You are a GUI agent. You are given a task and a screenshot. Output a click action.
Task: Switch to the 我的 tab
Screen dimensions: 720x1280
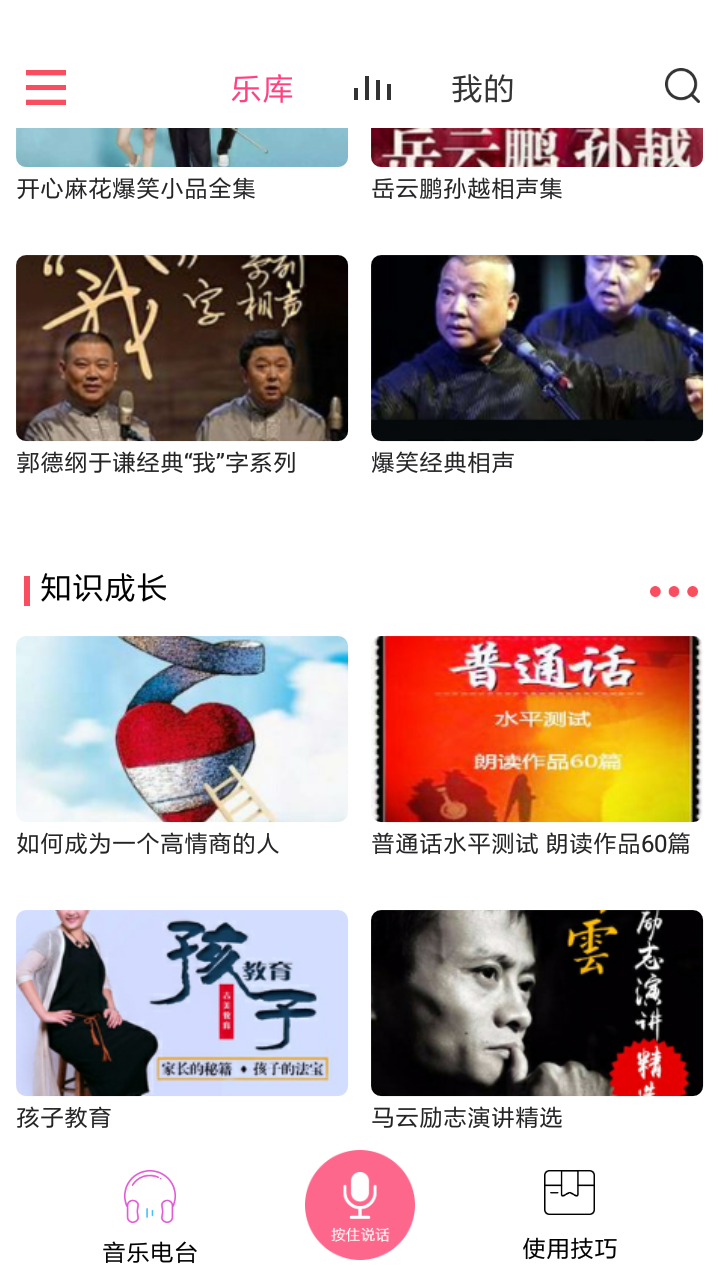(x=481, y=88)
